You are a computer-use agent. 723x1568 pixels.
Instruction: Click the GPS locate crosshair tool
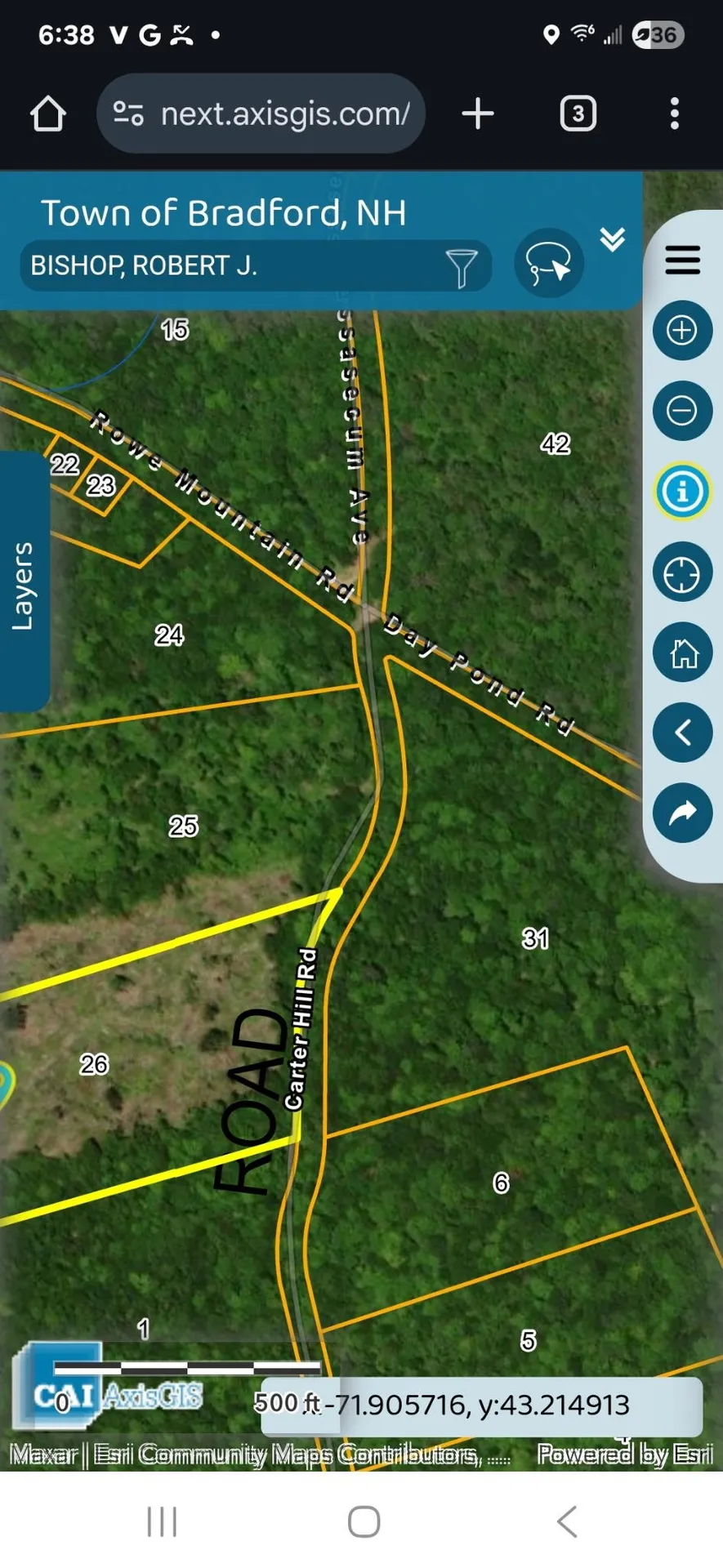click(682, 572)
